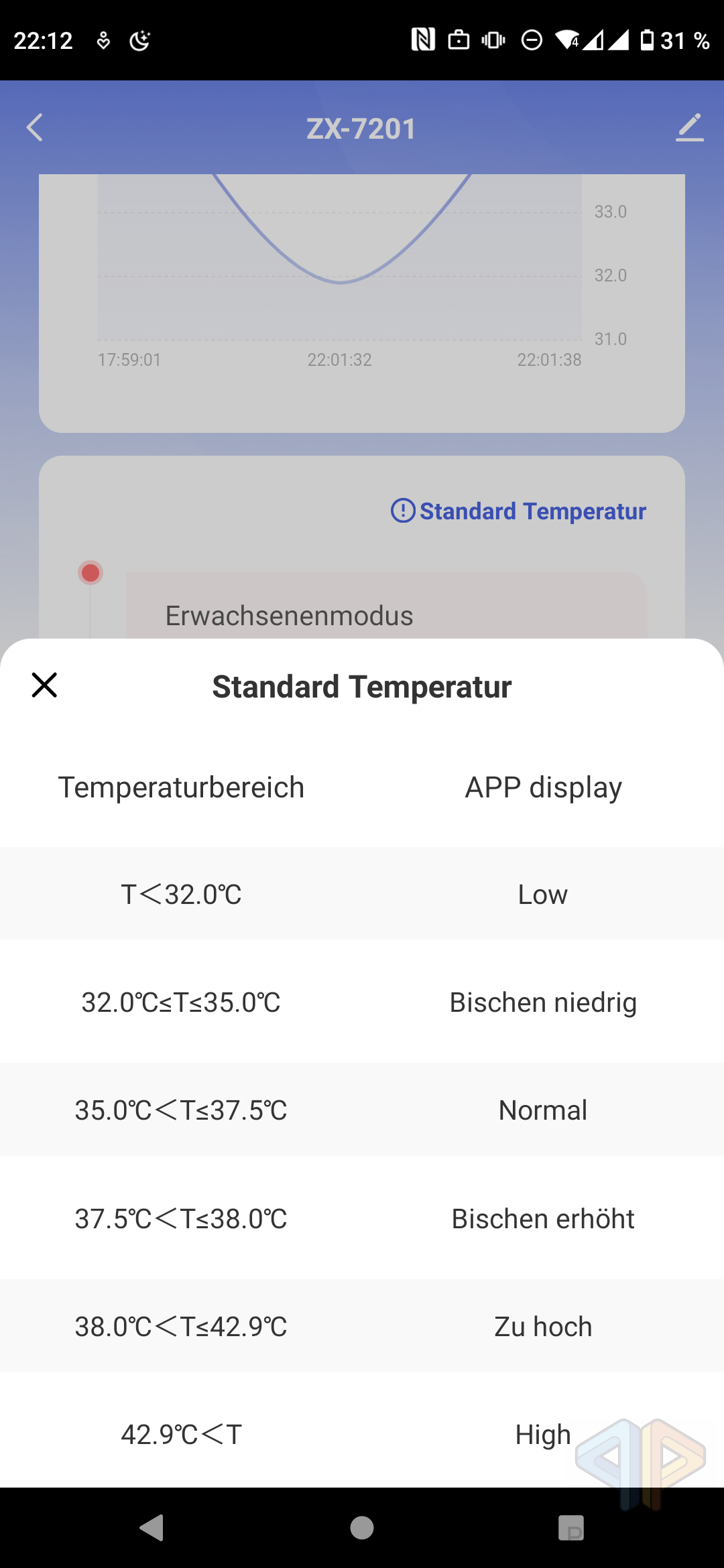
Task: Close the Standard Temperatur sheet
Action: pyautogui.click(x=44, y=685)
